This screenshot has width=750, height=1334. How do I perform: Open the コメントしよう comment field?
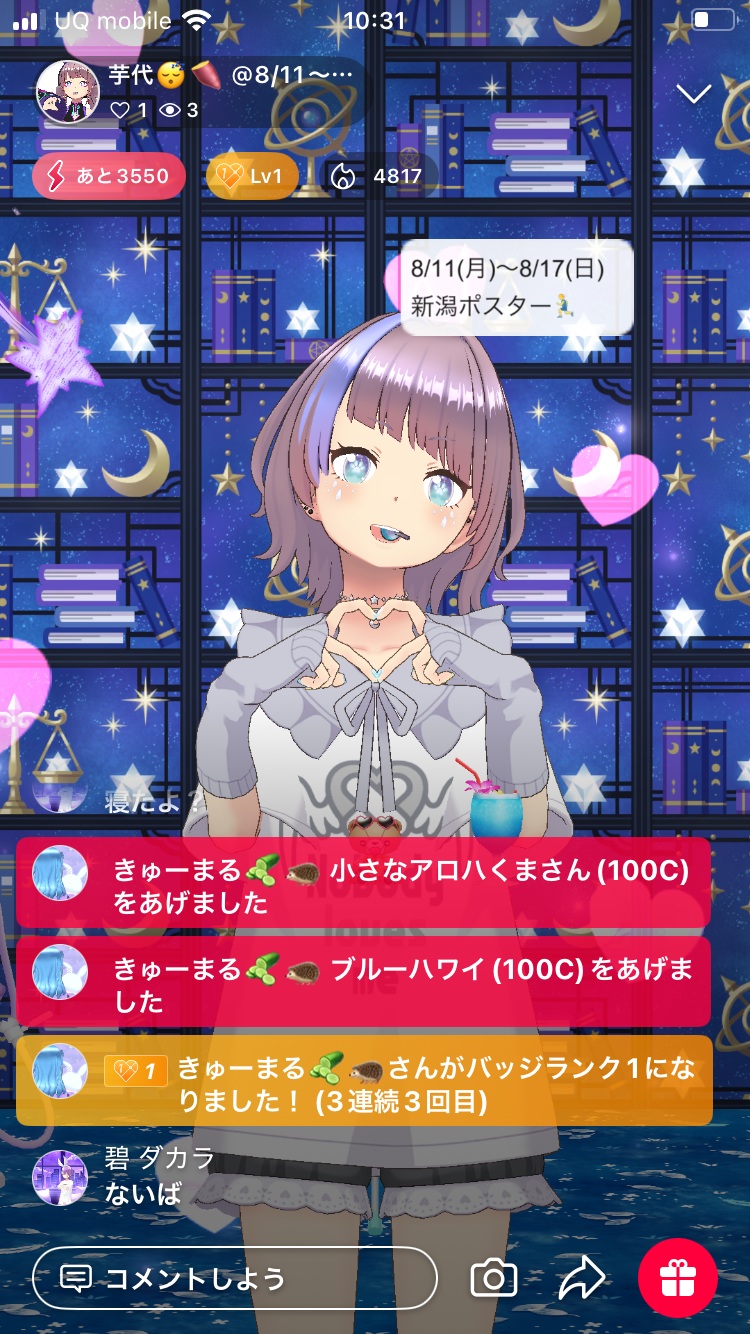click(x=235, y=1277)
